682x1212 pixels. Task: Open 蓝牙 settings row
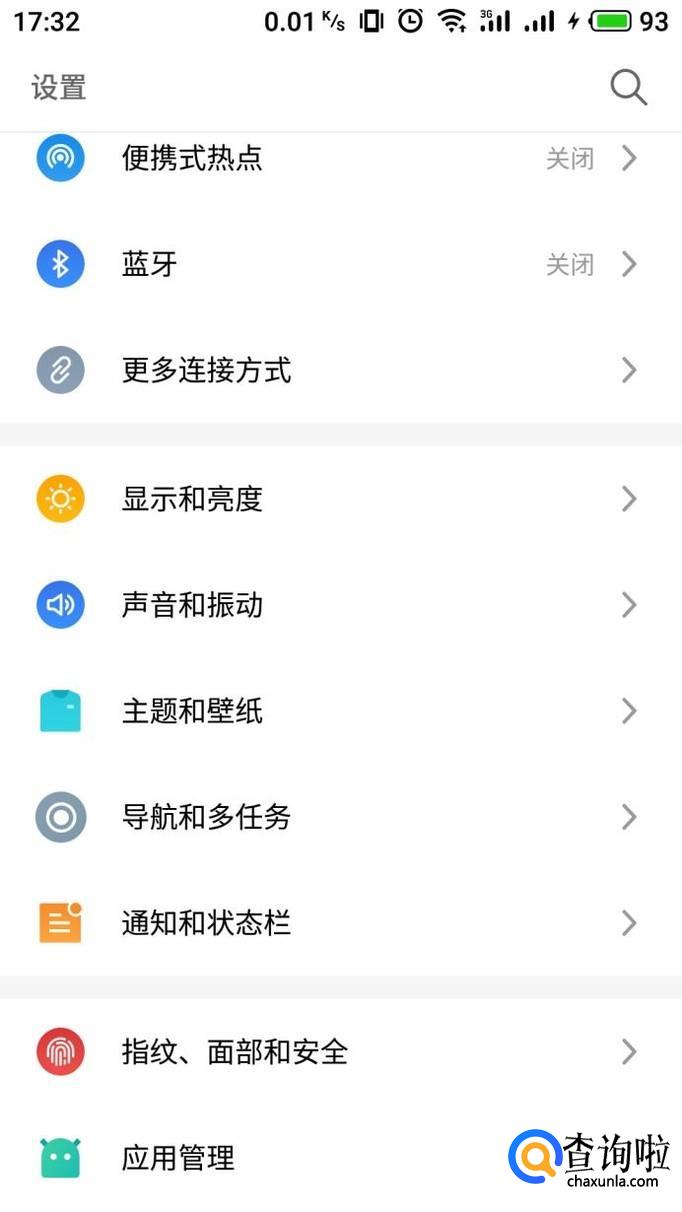[150, 264]
